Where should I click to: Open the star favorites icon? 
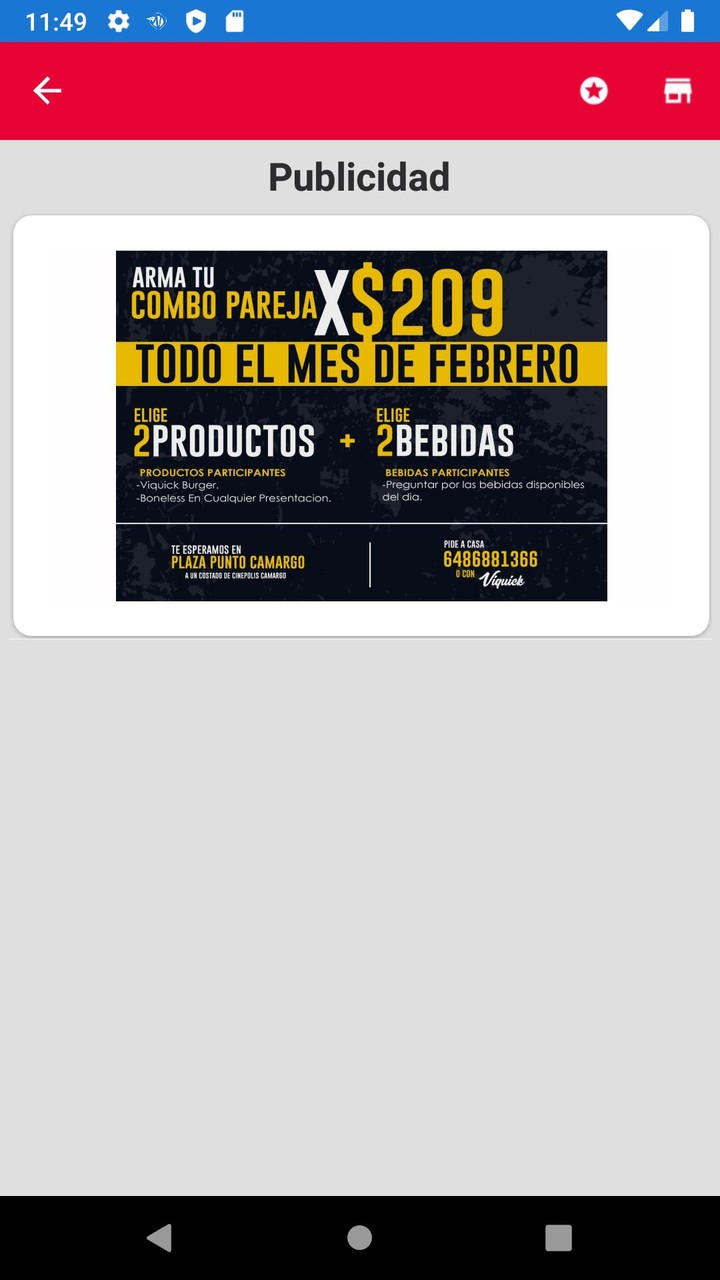[594, 91]
